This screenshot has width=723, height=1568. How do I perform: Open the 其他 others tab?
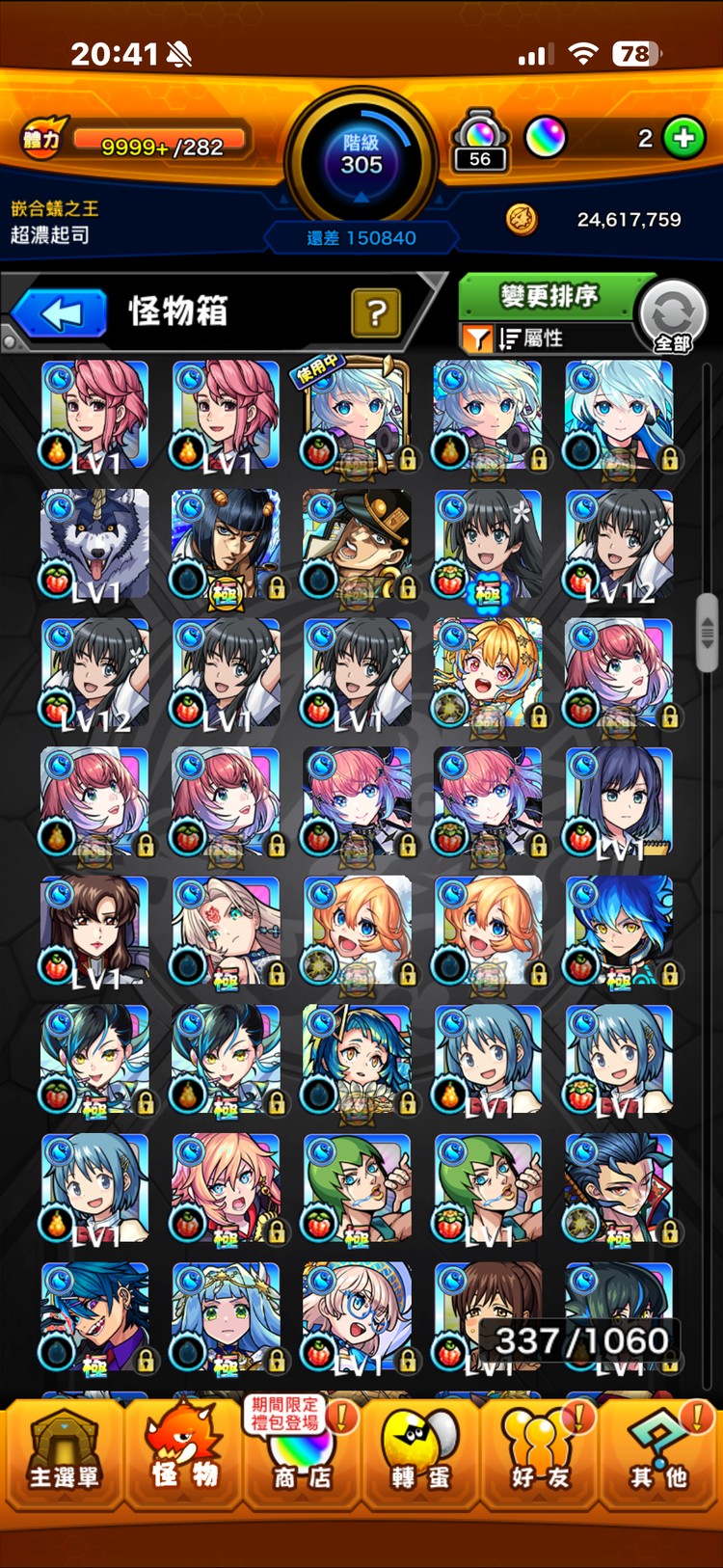tap(659, 1453)
